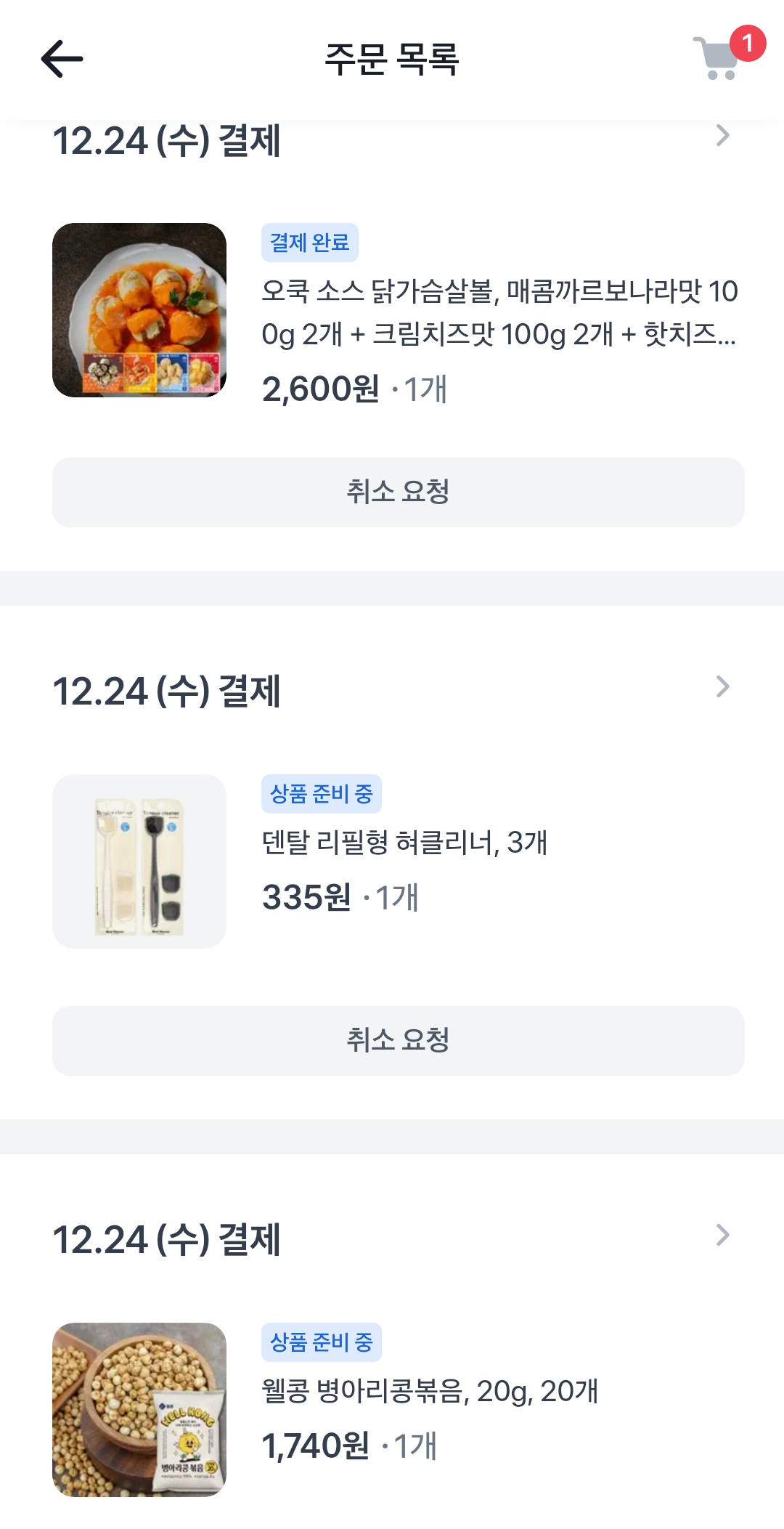Request cancellation of the 335원 tongue cleaner order

coord(399,1041)
